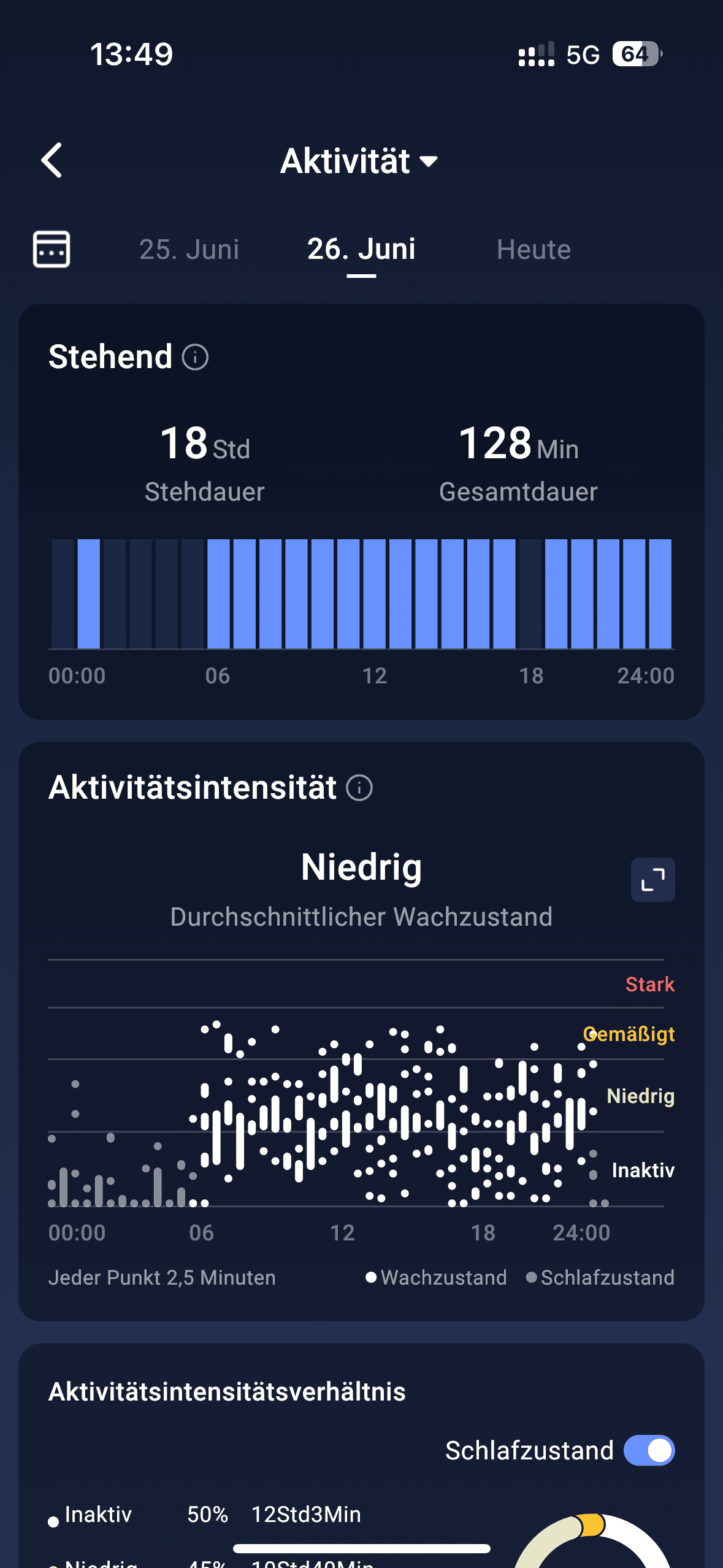This screenshot has height=1568, width=723.
Task: Switch to the Heute tab
Action: pos(534,250)
